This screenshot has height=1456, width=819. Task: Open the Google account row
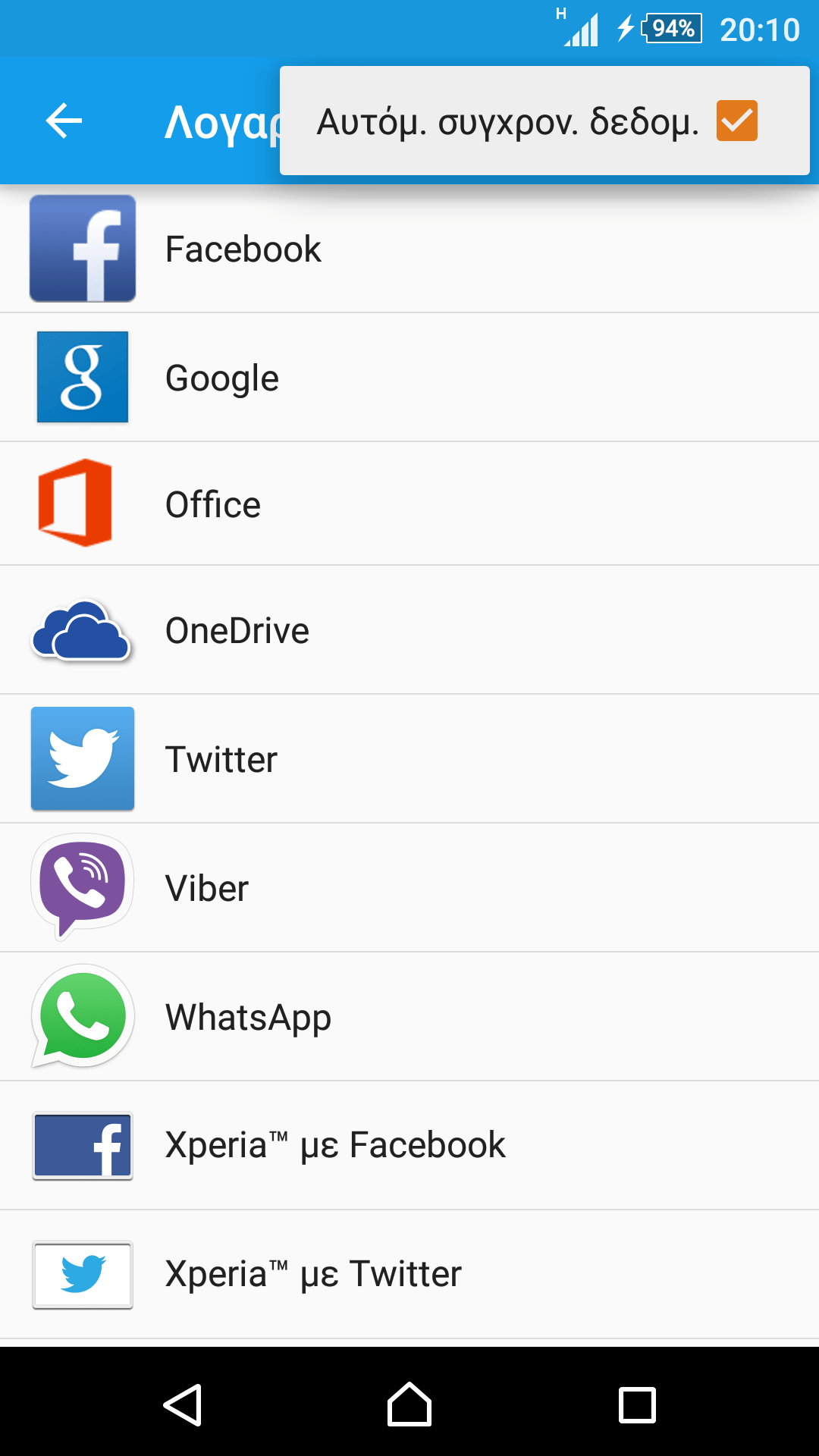(x=409, y=378)
